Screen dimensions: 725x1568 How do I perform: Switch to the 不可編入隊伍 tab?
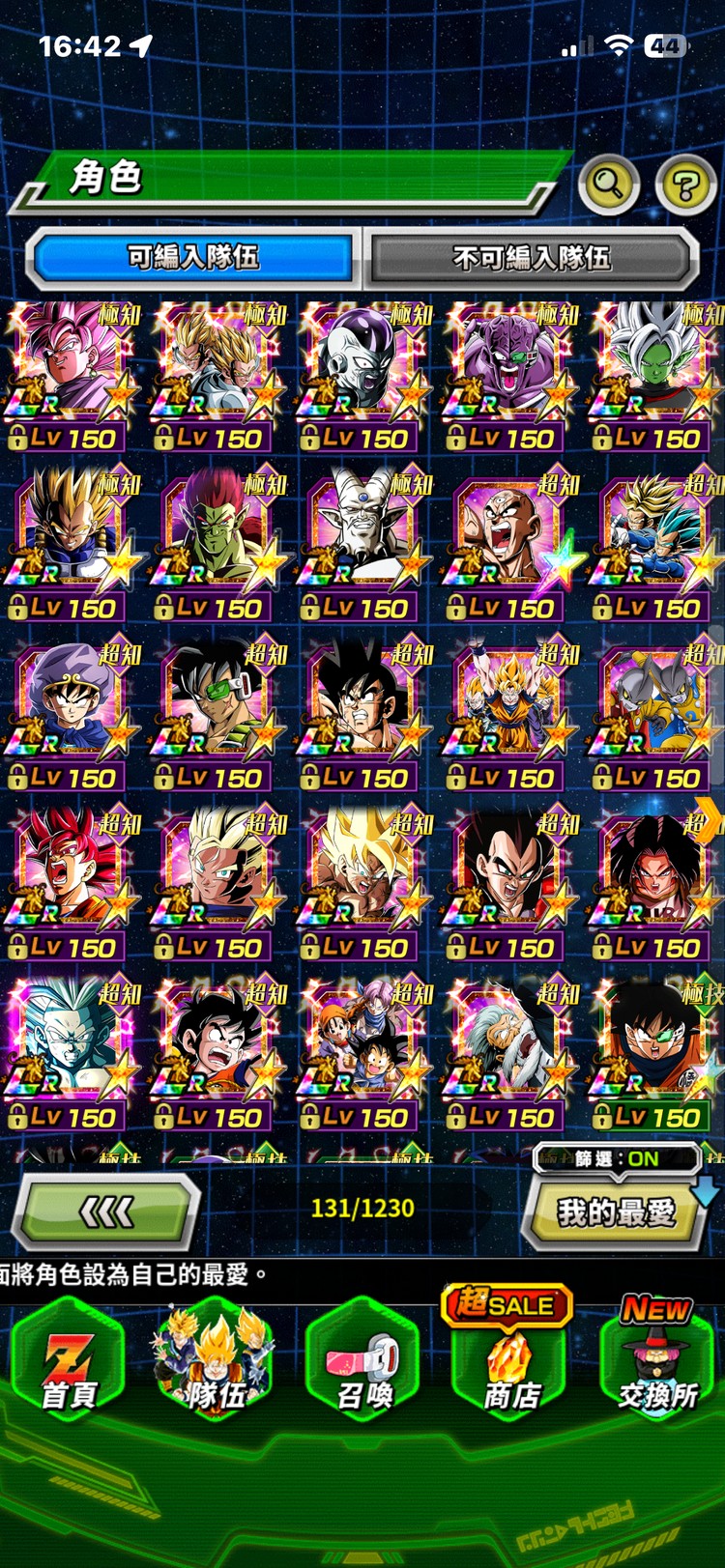coord(531,258)
